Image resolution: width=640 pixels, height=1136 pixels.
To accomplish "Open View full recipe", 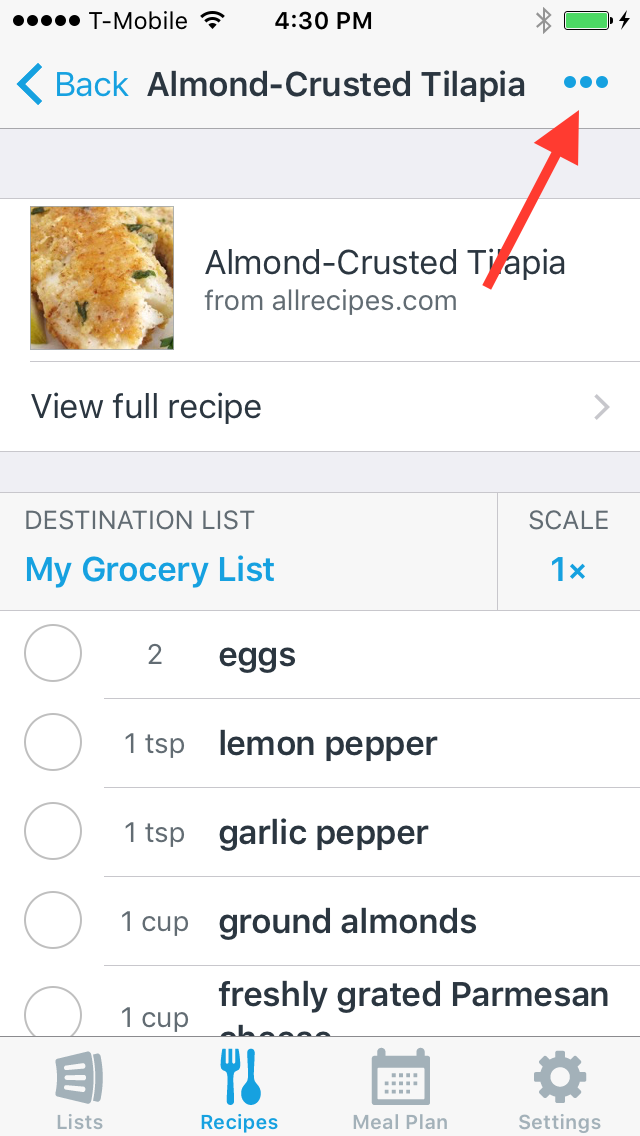I will [x=320, y=406].
